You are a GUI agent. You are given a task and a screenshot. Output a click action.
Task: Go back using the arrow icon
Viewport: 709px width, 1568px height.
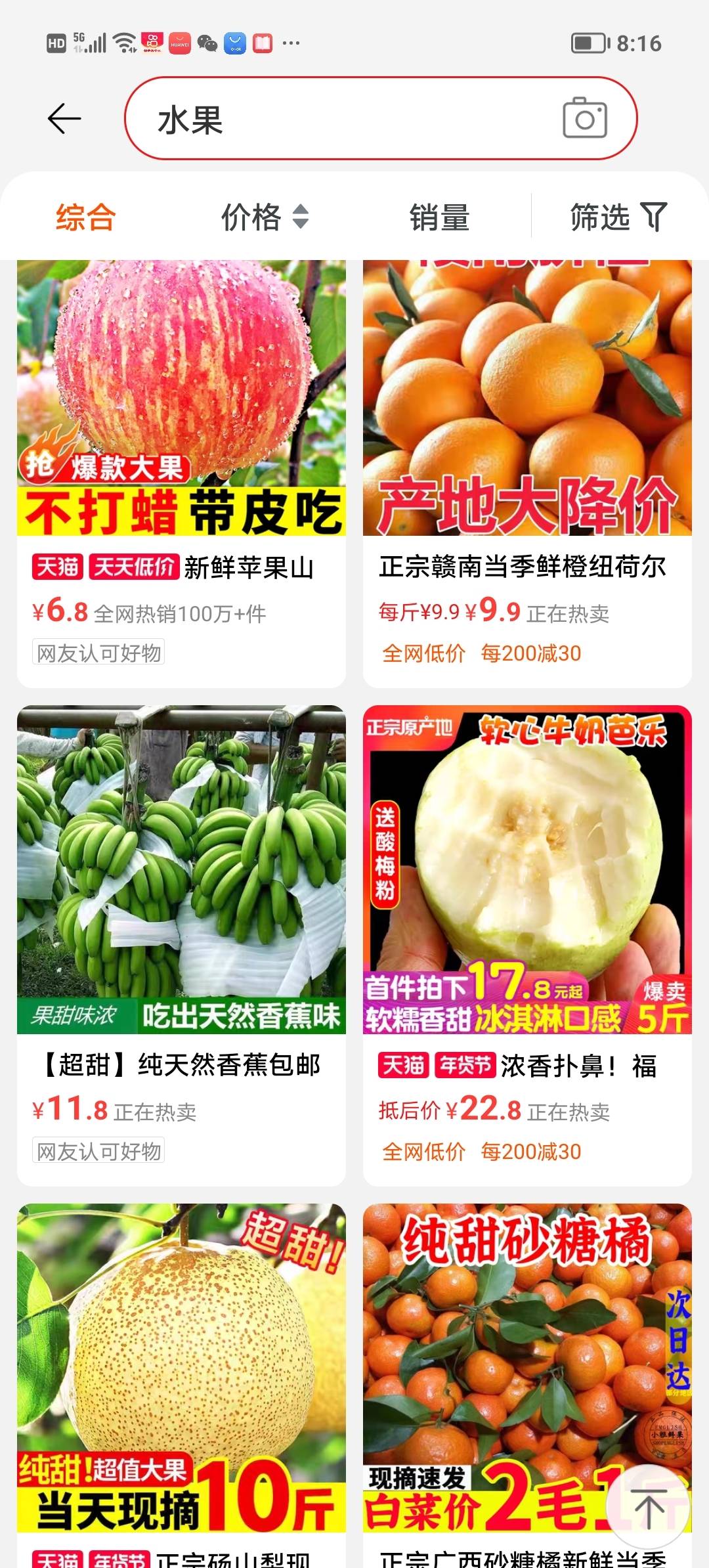pos(64,119)
